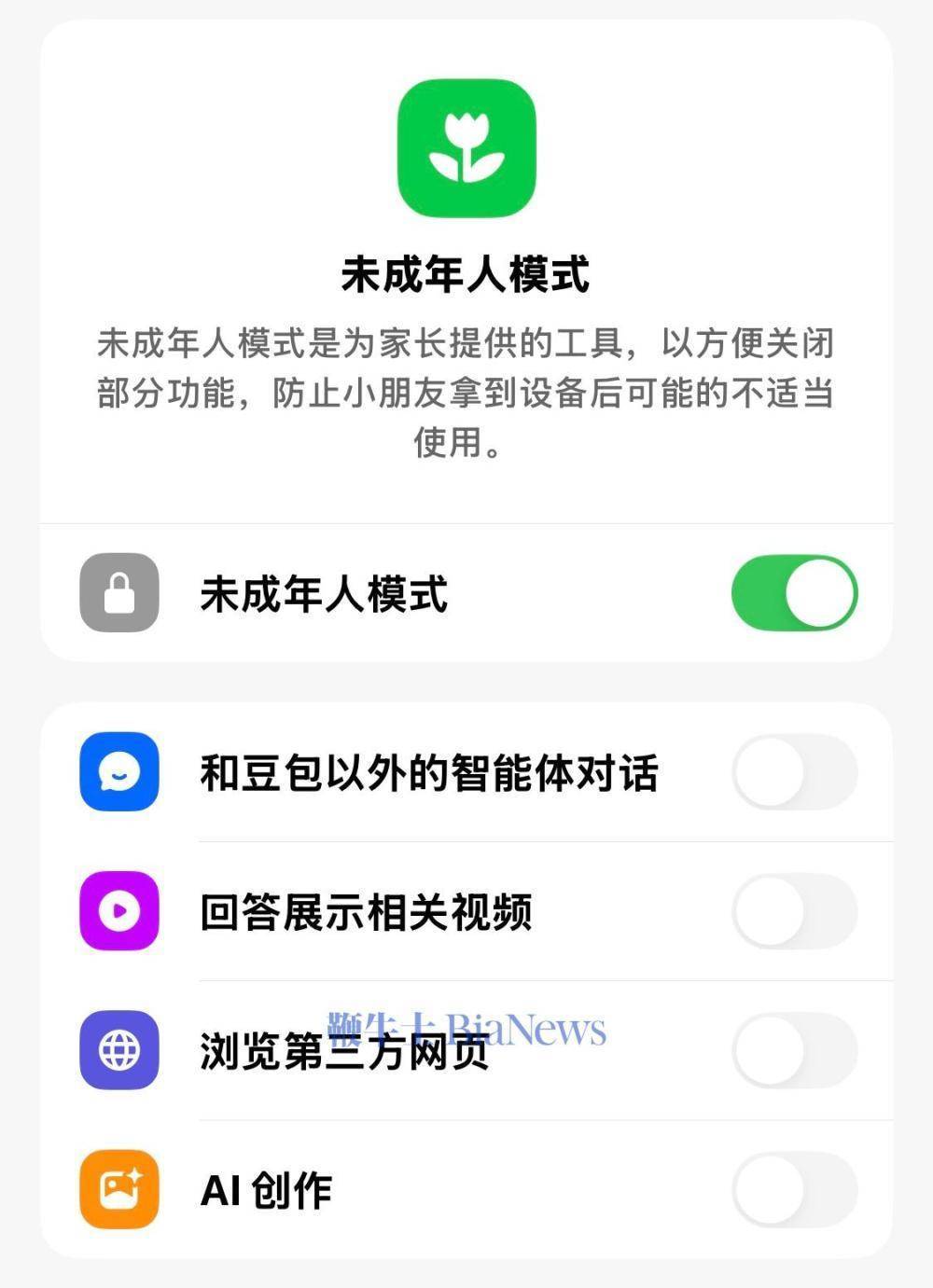The width and height of the screenshot is (933, 1288).
Task: Click the 浏览第三方网页 text label
Action: click(343, 1050)
